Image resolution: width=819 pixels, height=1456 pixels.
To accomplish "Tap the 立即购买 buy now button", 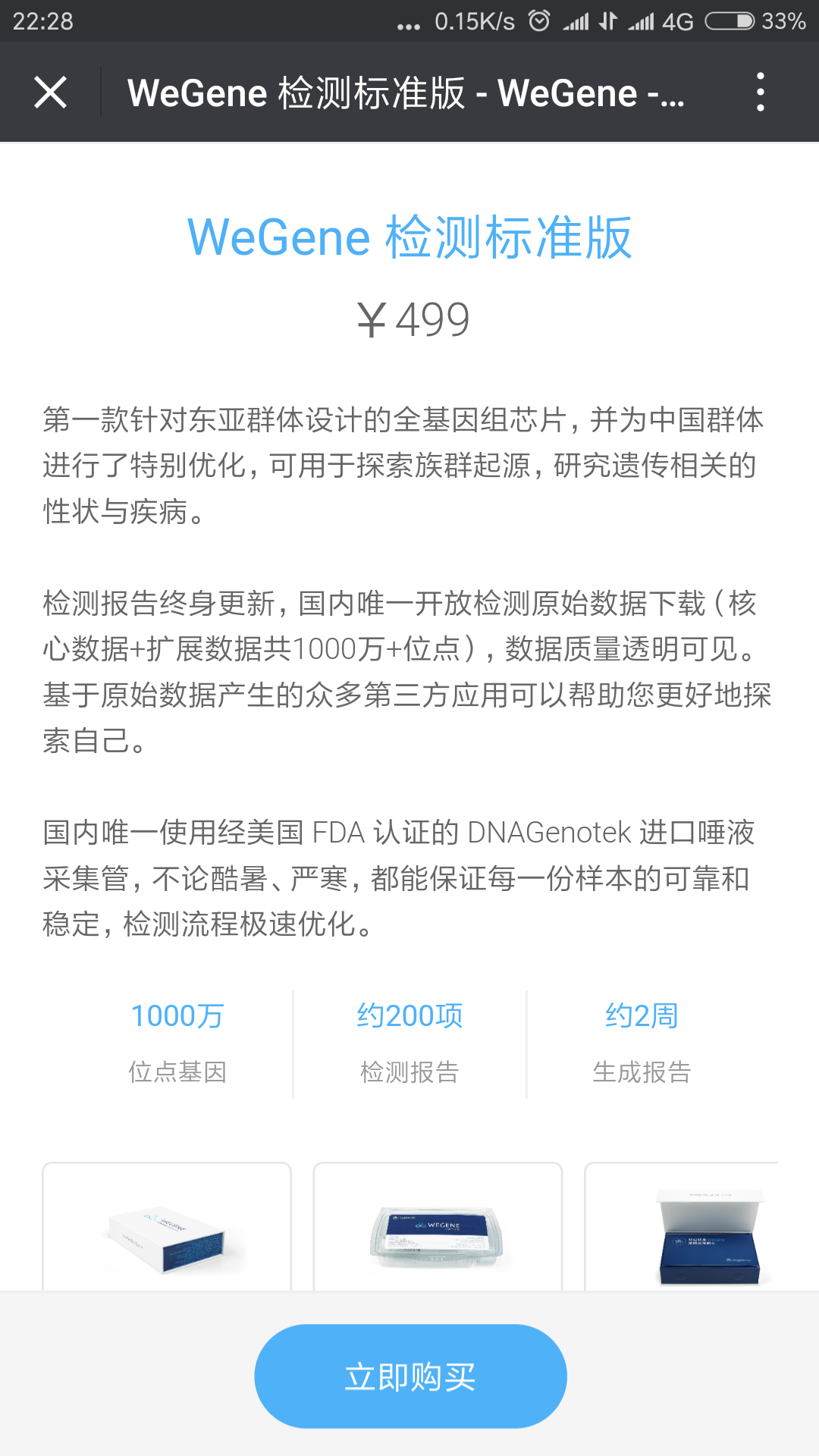I will [410, 1376].
